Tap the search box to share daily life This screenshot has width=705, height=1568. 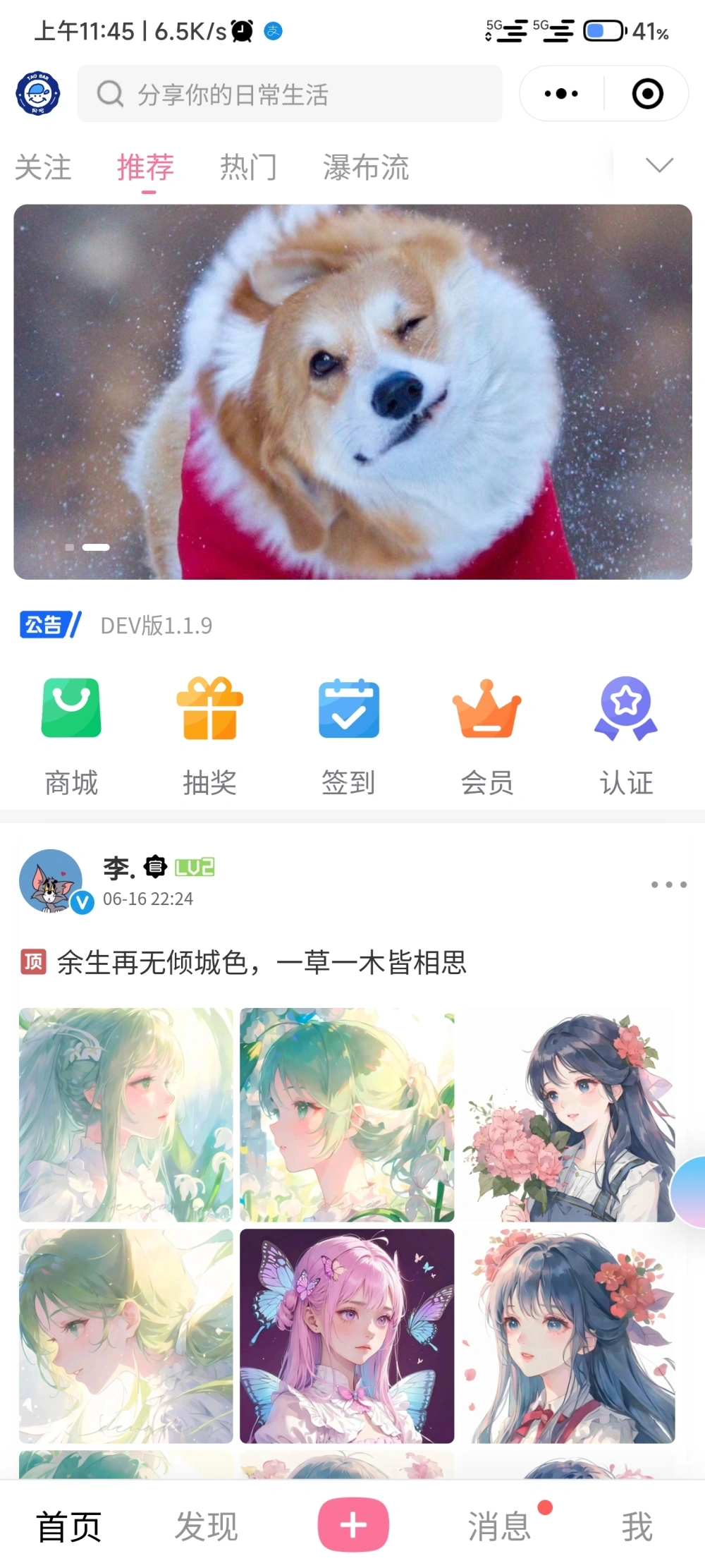point(289,94)
